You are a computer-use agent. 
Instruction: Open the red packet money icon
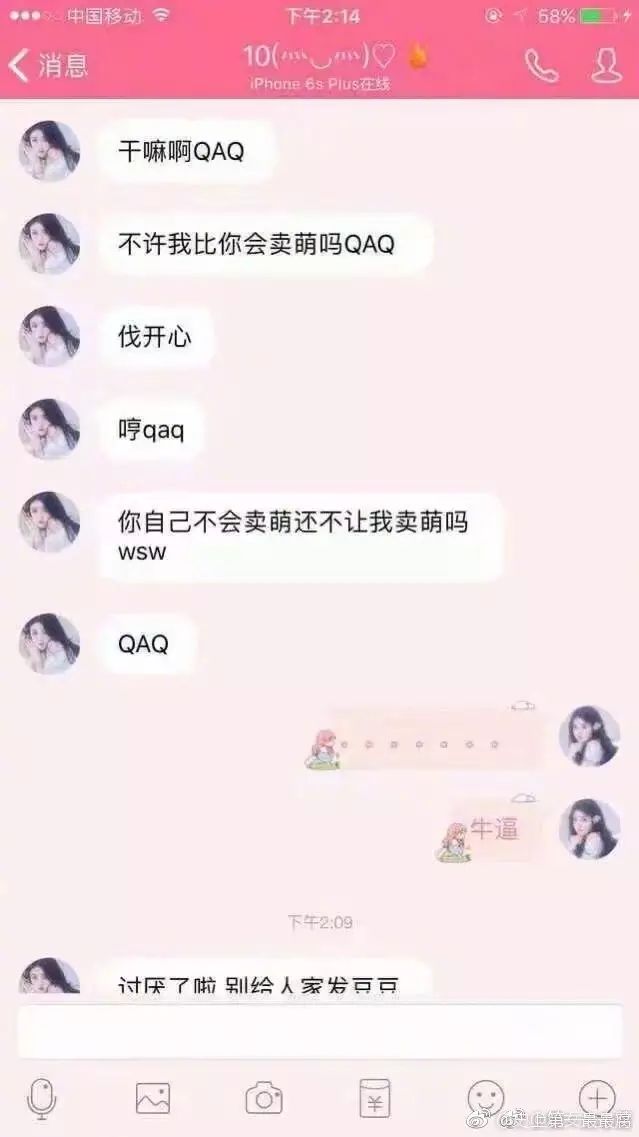coord(375,1099)
